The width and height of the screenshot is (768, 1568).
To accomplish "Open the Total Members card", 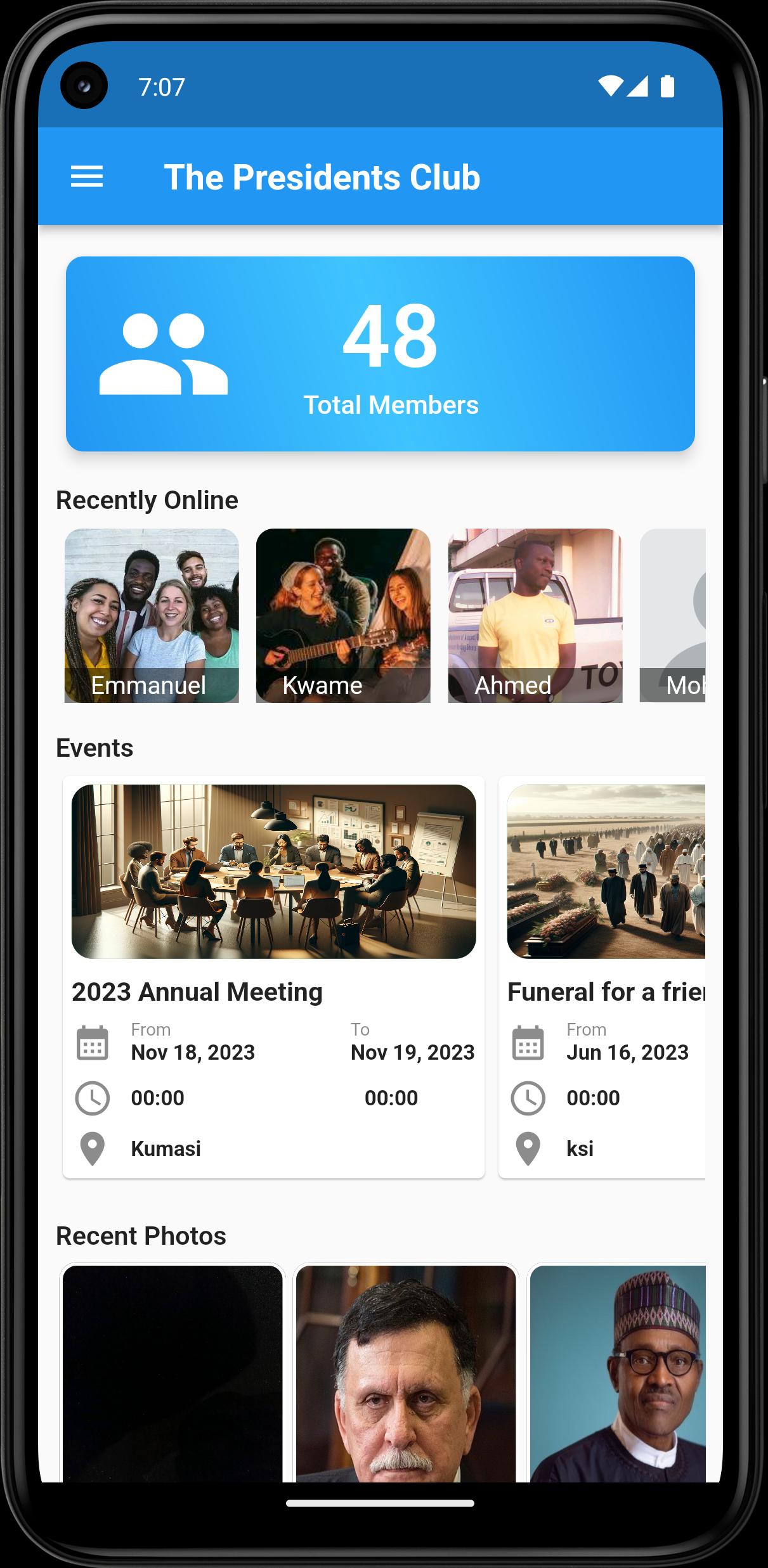I will coord(381,354).
